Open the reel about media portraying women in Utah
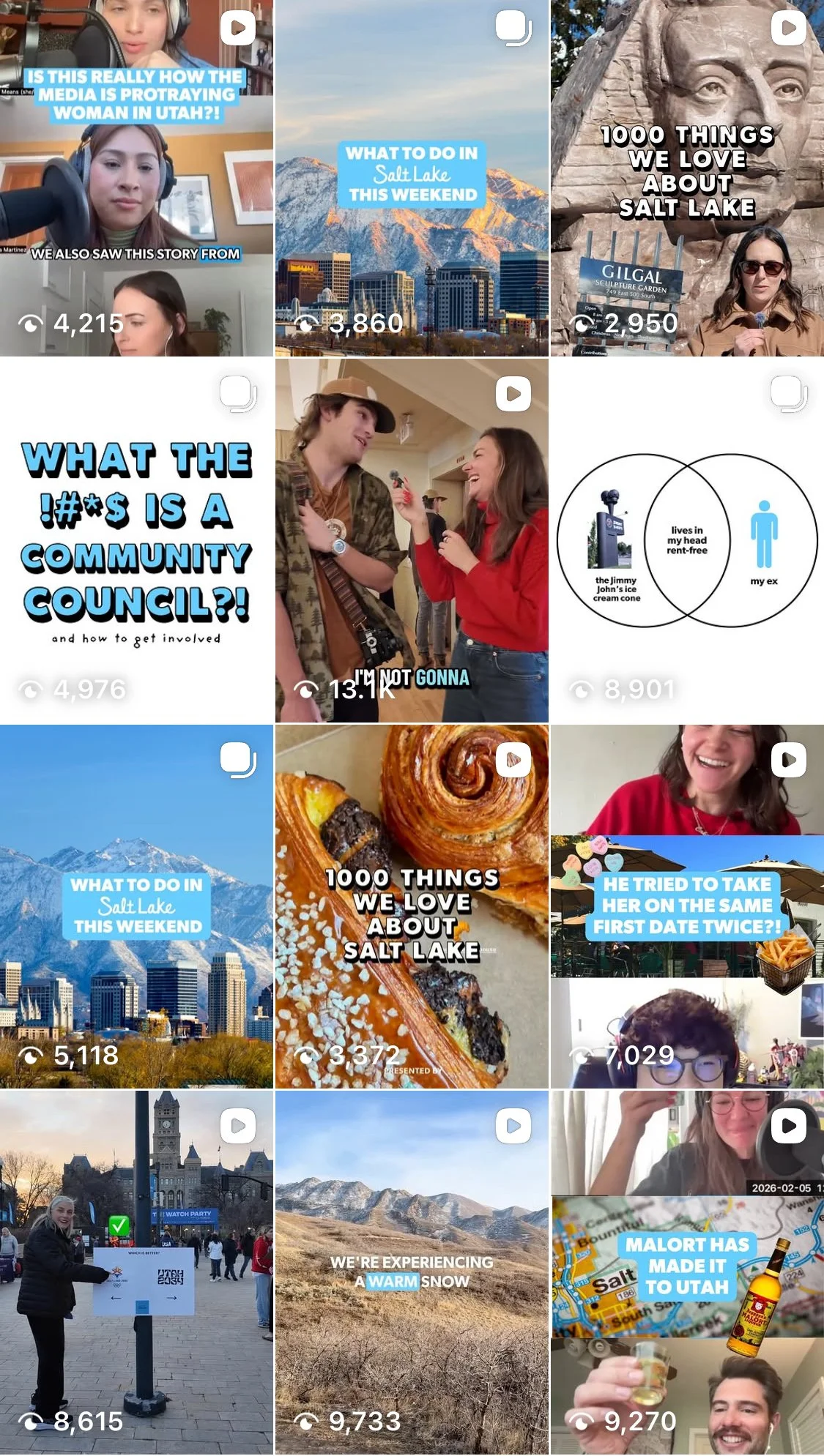This screenshot has width=824, height=1456. 136,178
